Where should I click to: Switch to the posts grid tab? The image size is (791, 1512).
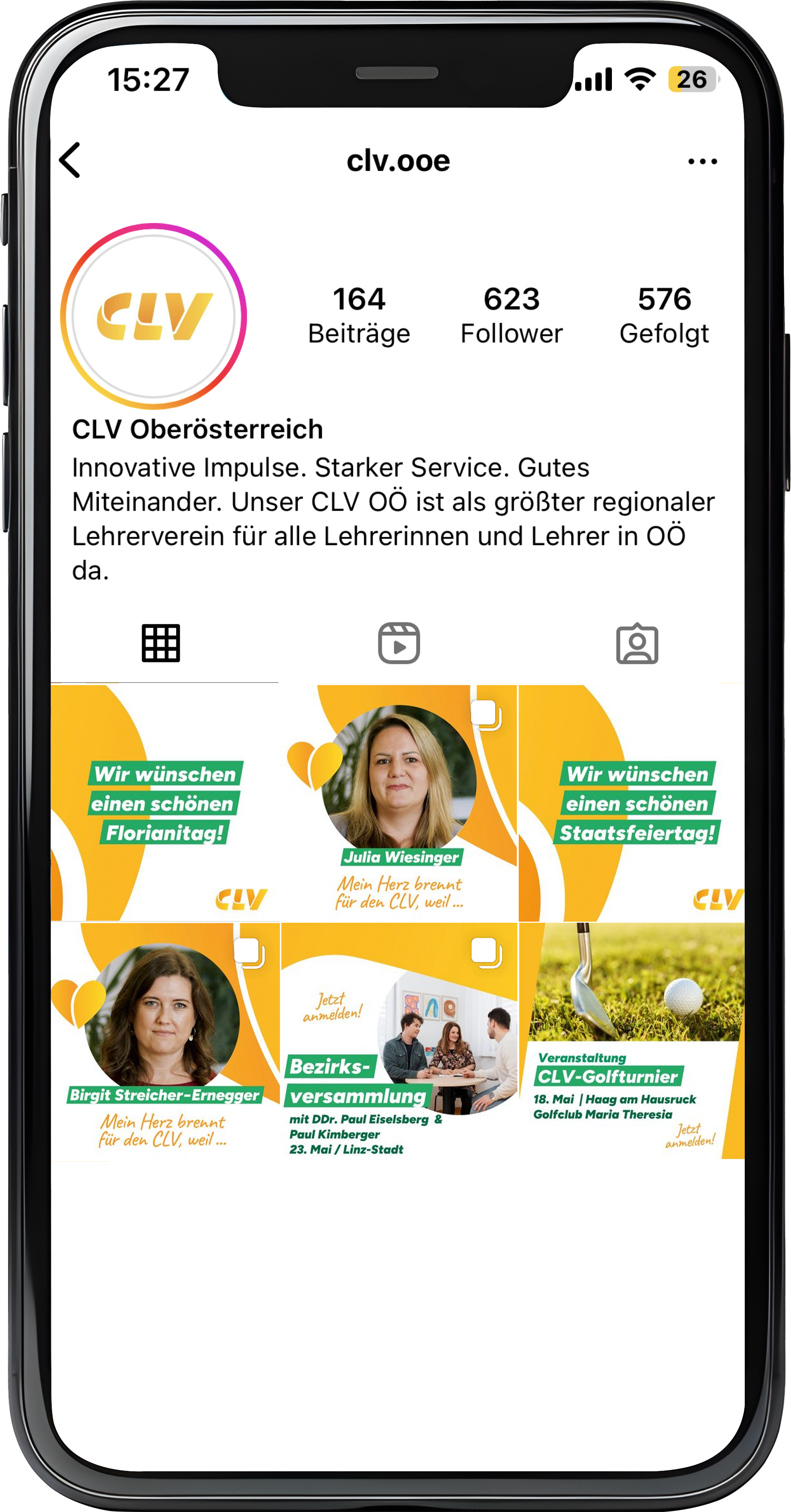coord(161,643)
